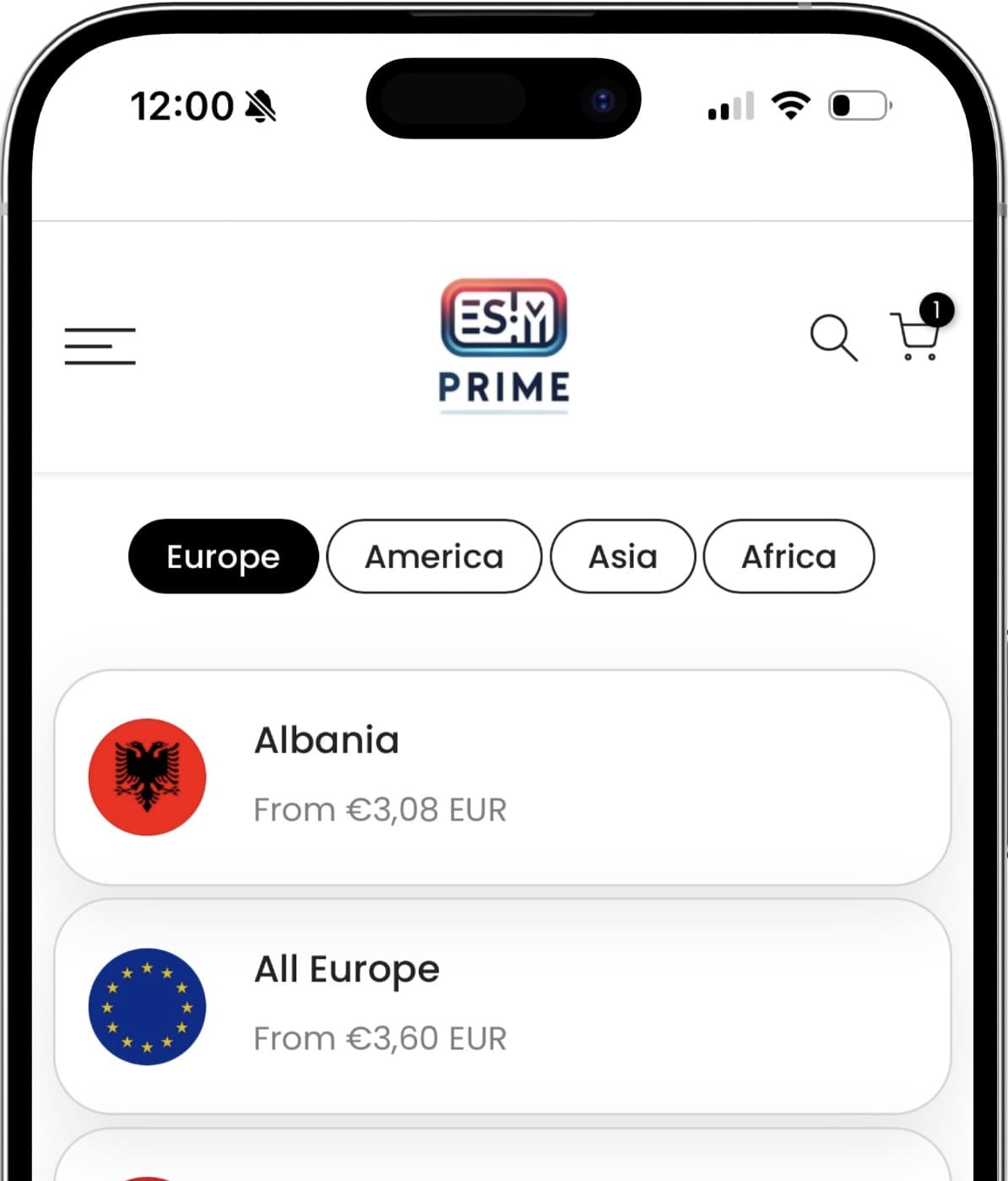View the shopping cart
Image resolution: width=1008 pixels, height=1181 pixels.
tap(916, 337)
